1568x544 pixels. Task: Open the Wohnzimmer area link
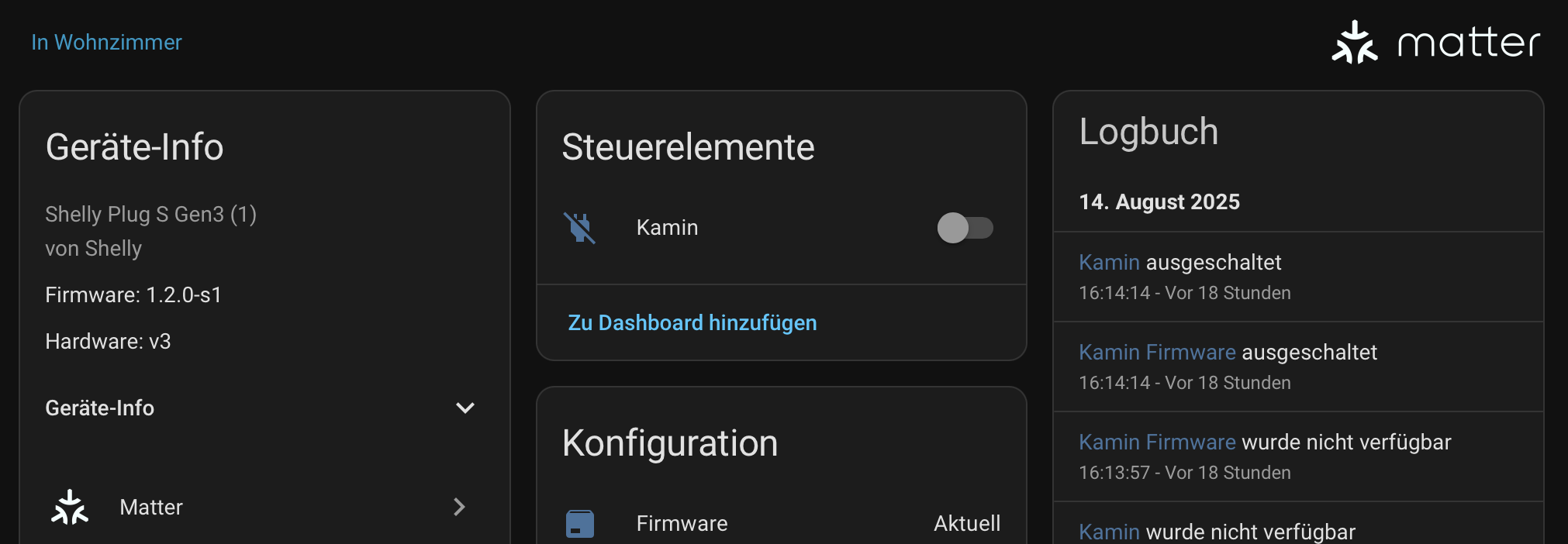(x=106, y=42)
